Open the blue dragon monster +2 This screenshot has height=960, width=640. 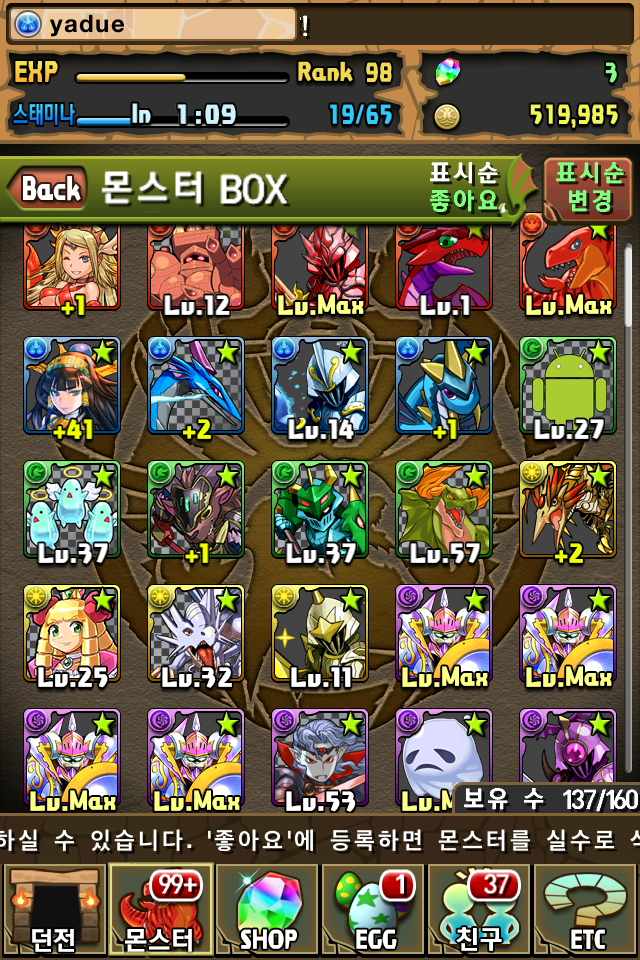point(196,388)
